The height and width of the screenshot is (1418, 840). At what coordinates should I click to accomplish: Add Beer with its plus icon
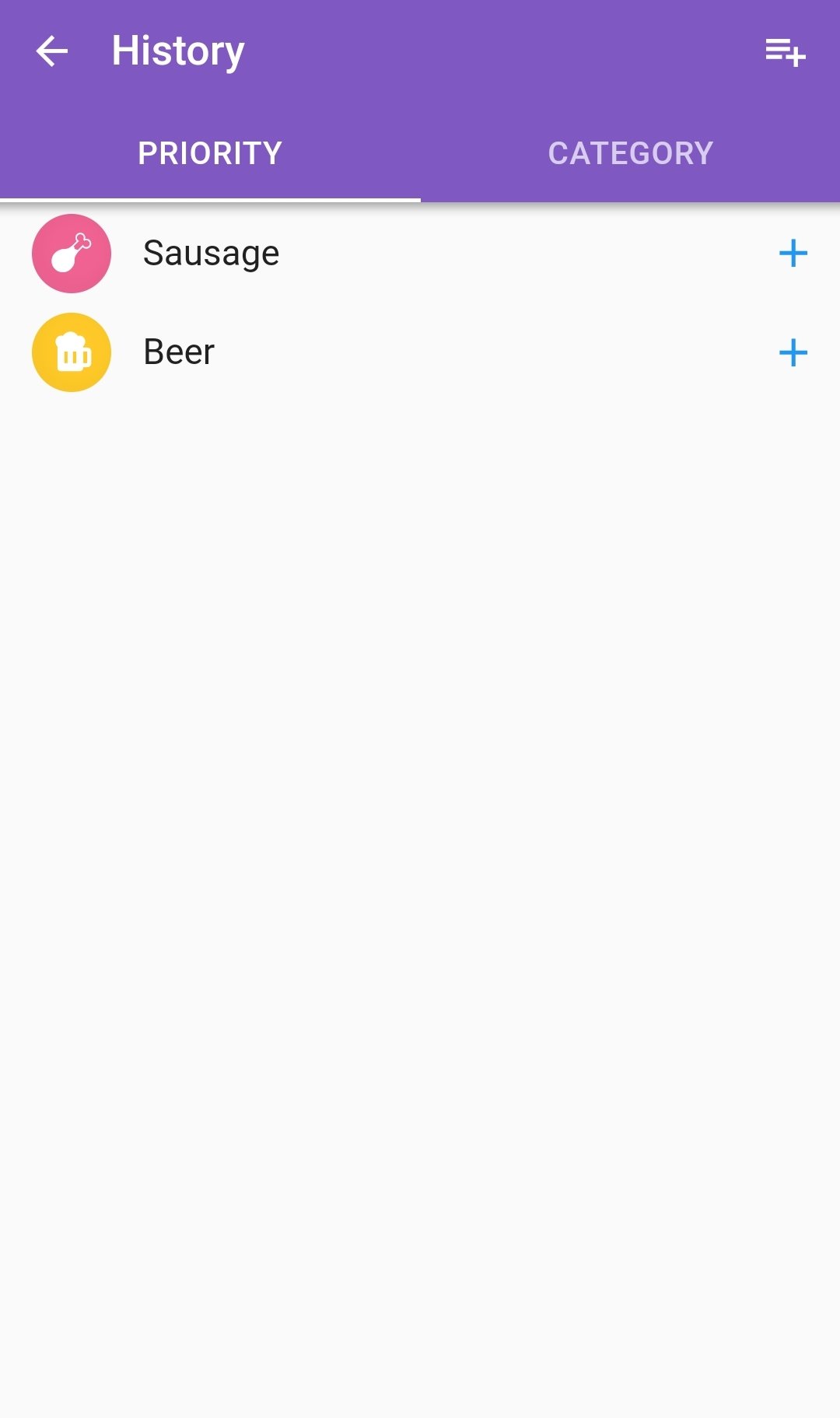coord(793,352)
